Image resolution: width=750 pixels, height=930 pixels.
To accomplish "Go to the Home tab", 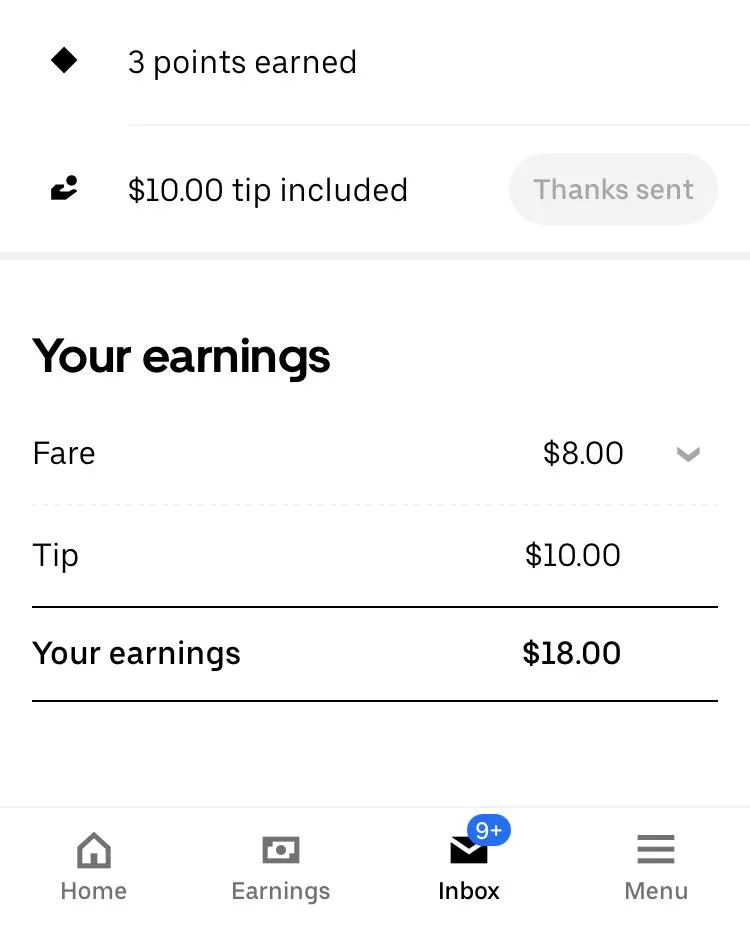I will click(x=94, y=867).
